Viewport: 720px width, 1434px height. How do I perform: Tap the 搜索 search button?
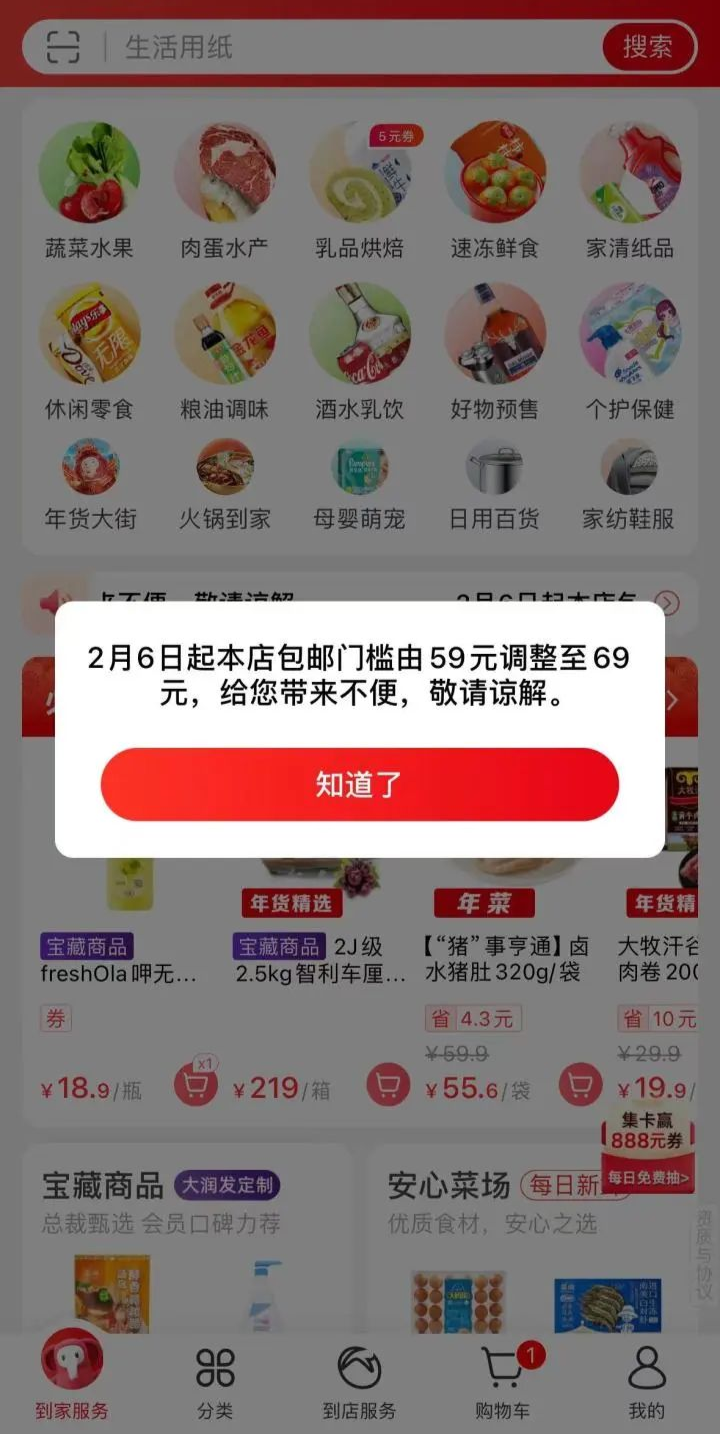pyautogui.click(x=648, y=47)
